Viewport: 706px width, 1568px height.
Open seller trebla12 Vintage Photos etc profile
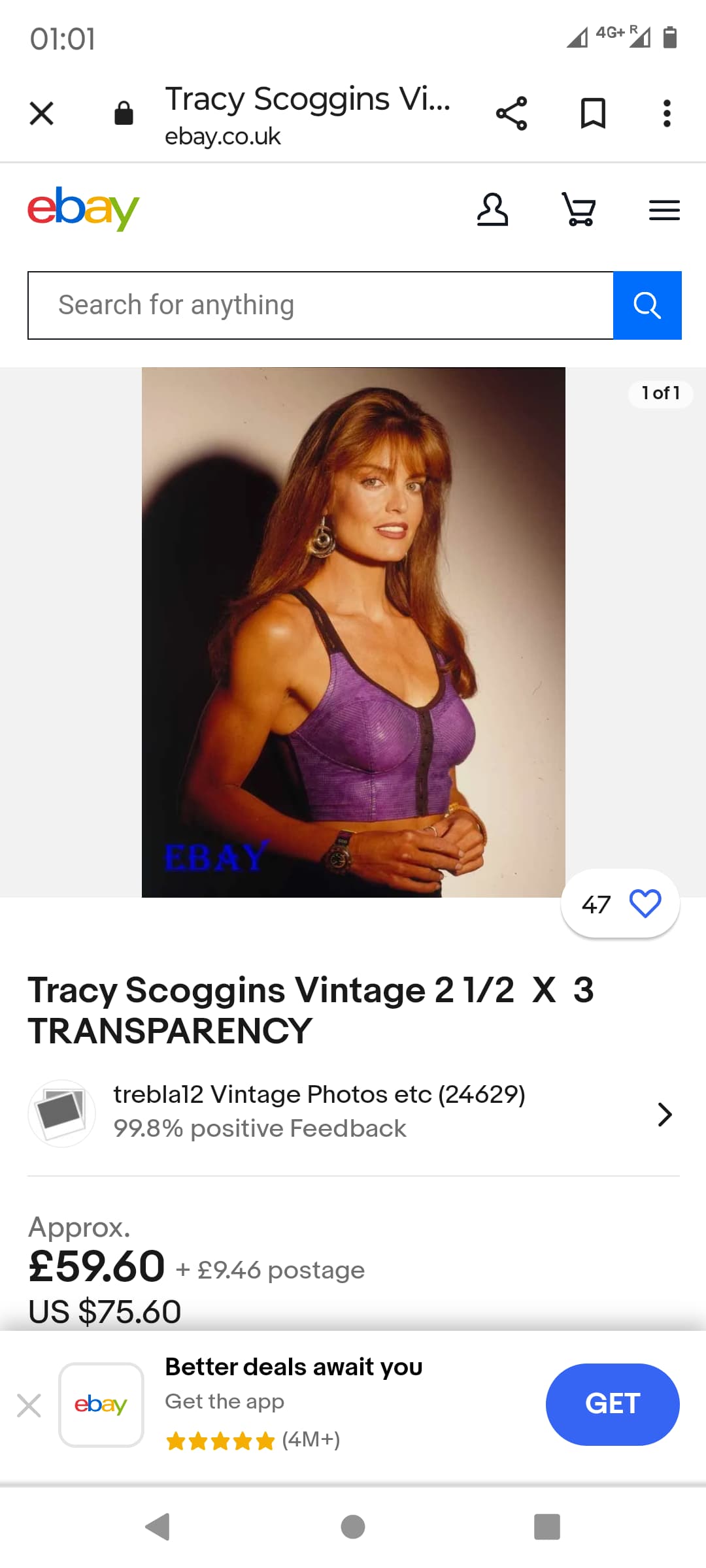353,1113
